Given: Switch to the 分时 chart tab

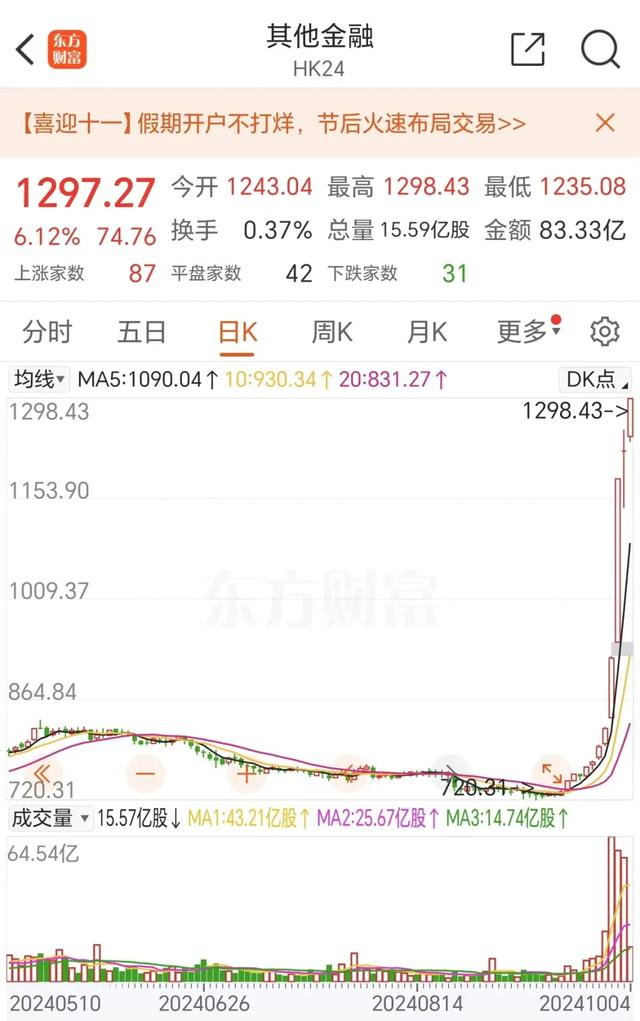Looking at the screenshot, I should point(48,332).
